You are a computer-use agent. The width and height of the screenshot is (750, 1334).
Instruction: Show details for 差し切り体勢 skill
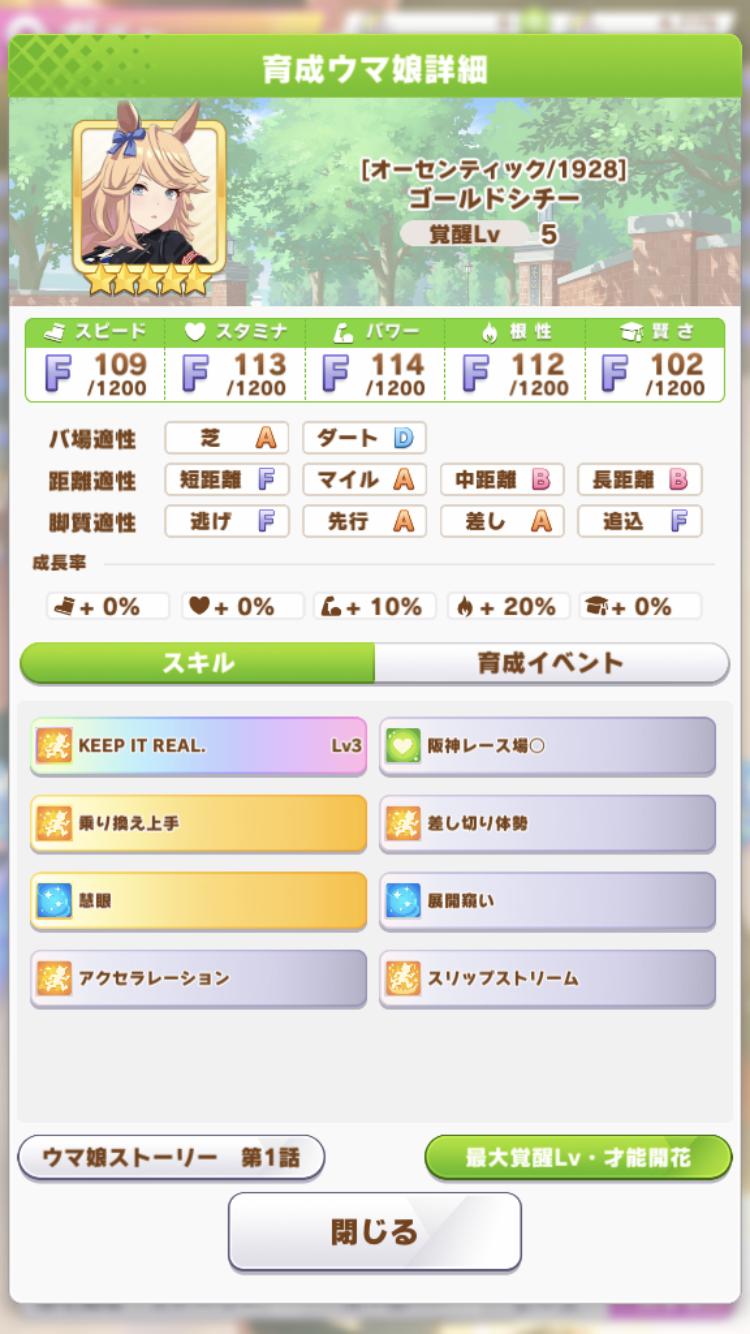pos(547,823)
